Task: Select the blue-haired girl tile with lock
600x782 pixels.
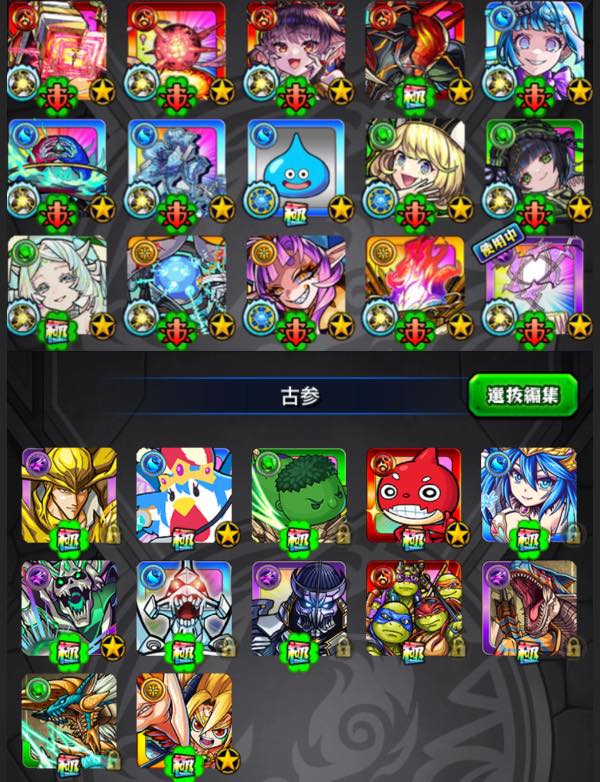Action: (x=528, y=495)
